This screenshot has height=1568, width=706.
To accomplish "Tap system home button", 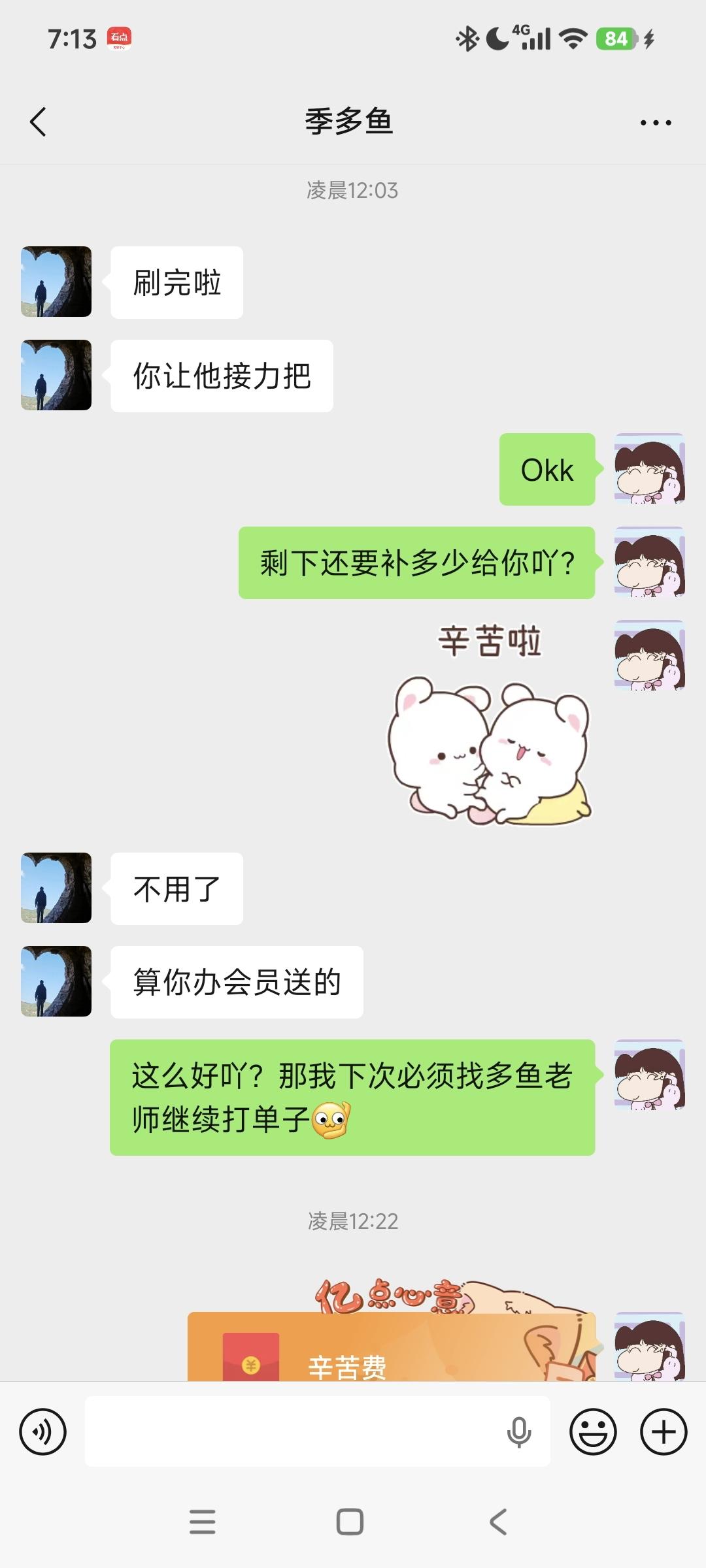I will (x=350, y=1522).
